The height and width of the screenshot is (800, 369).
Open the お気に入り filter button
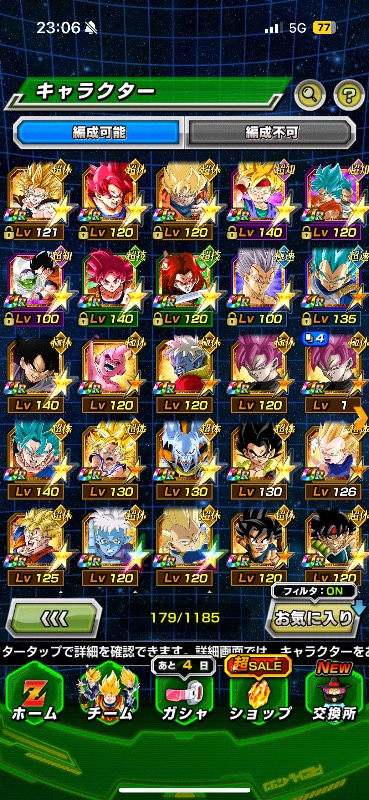(314, 618)
